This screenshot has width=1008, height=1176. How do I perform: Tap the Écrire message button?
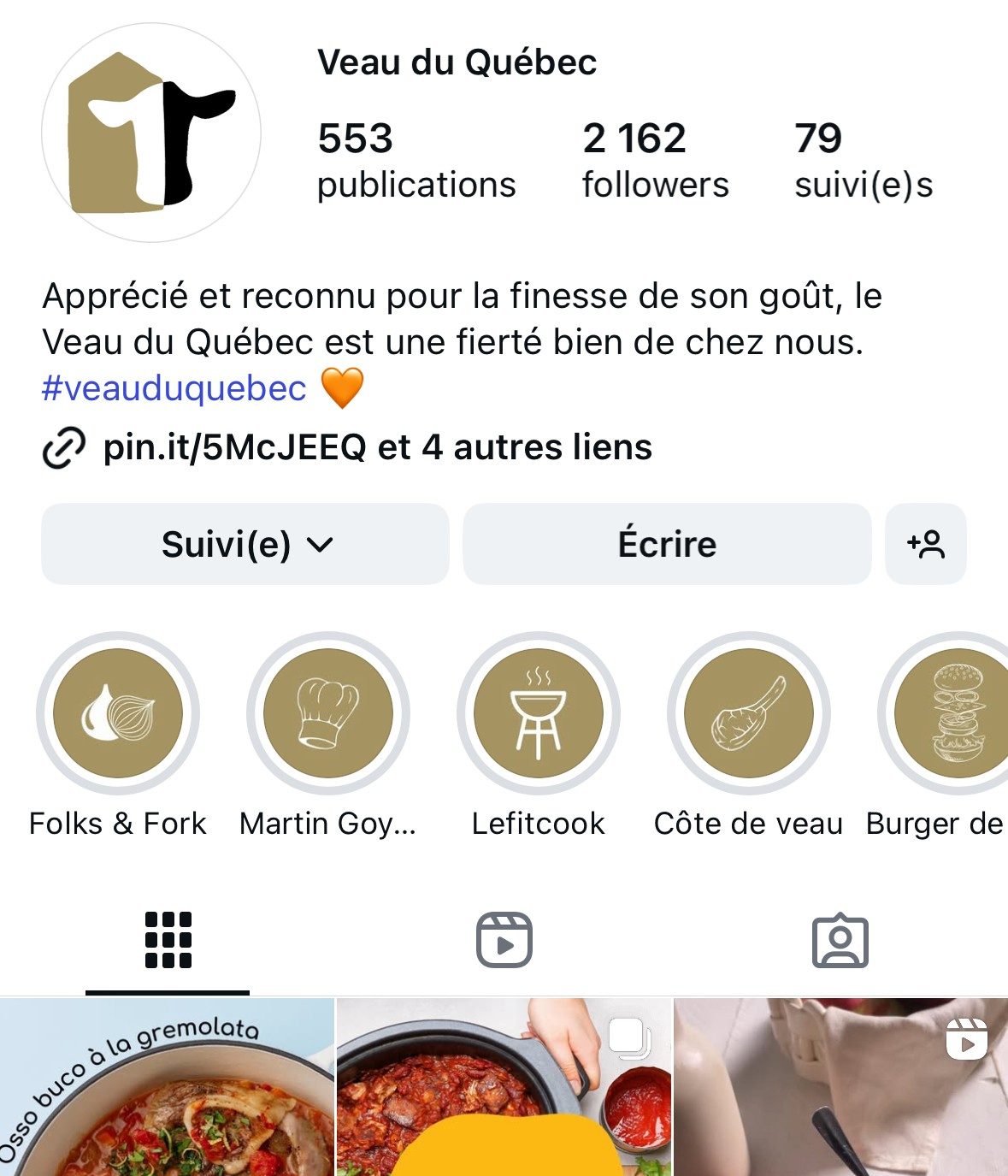667,544
